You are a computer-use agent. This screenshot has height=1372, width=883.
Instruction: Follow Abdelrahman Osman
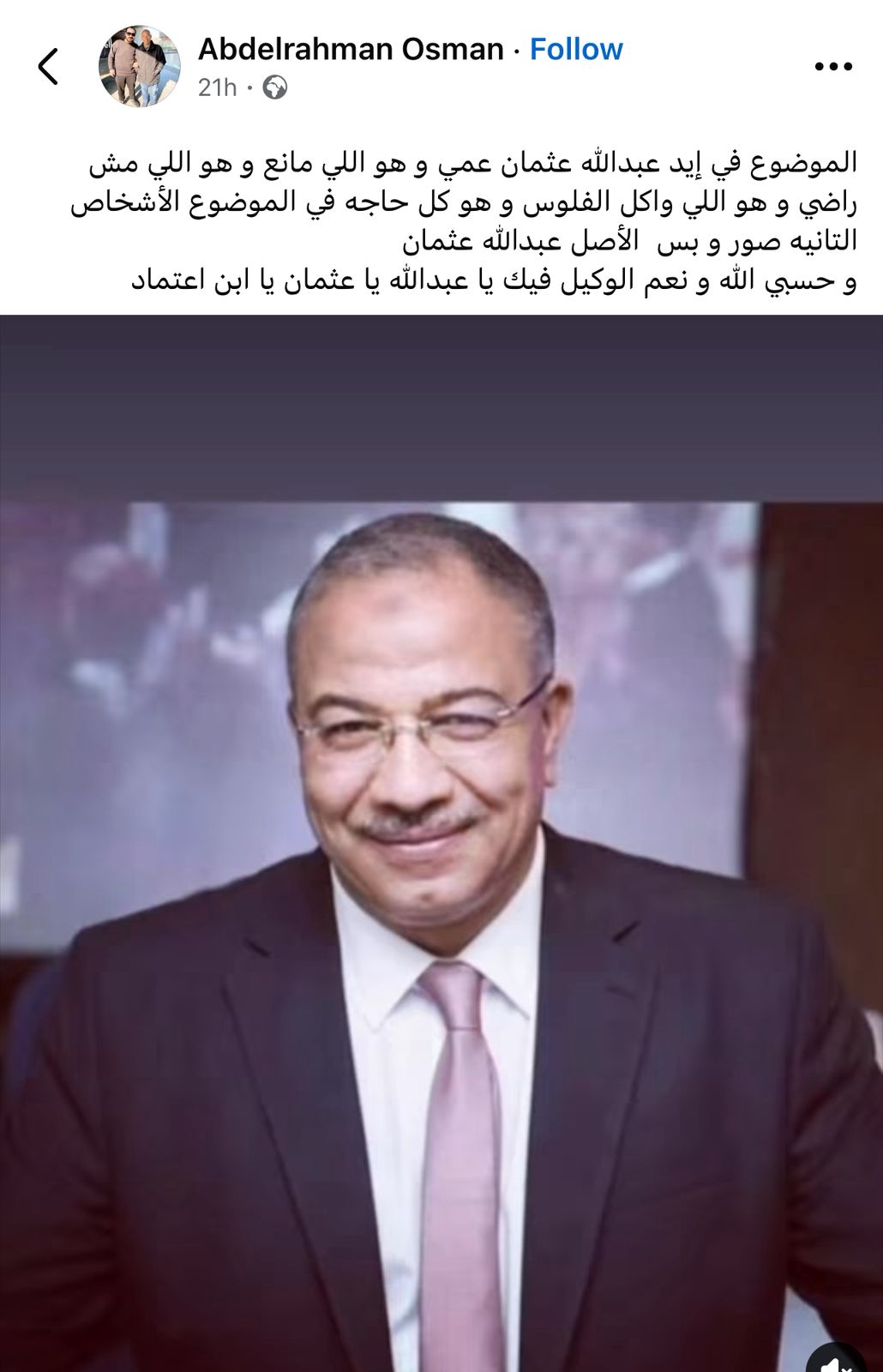point(576,50)
